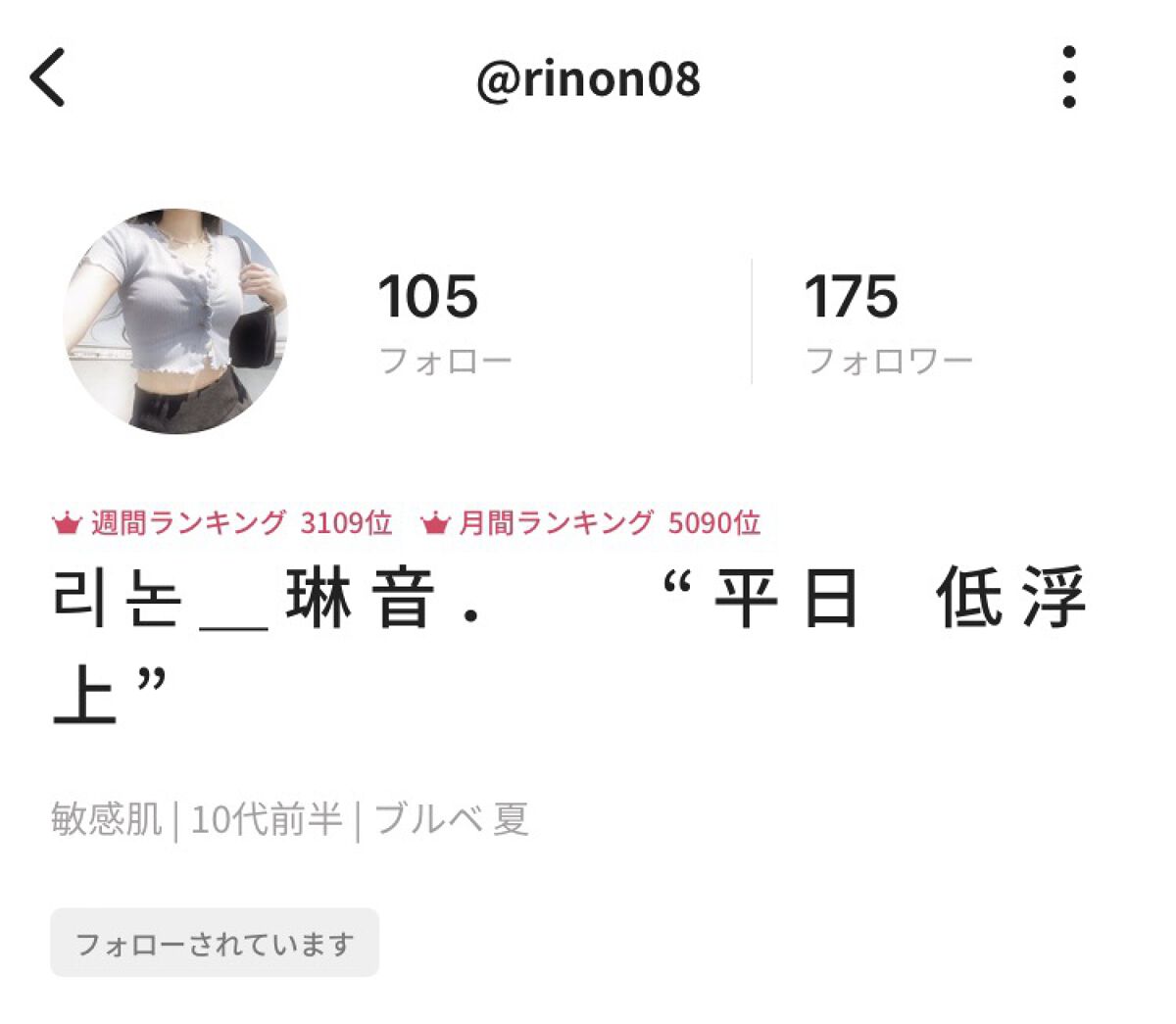1176x1024 pixels.
Task: View the 105 フォロー following list
Action: tap(444, 323)
